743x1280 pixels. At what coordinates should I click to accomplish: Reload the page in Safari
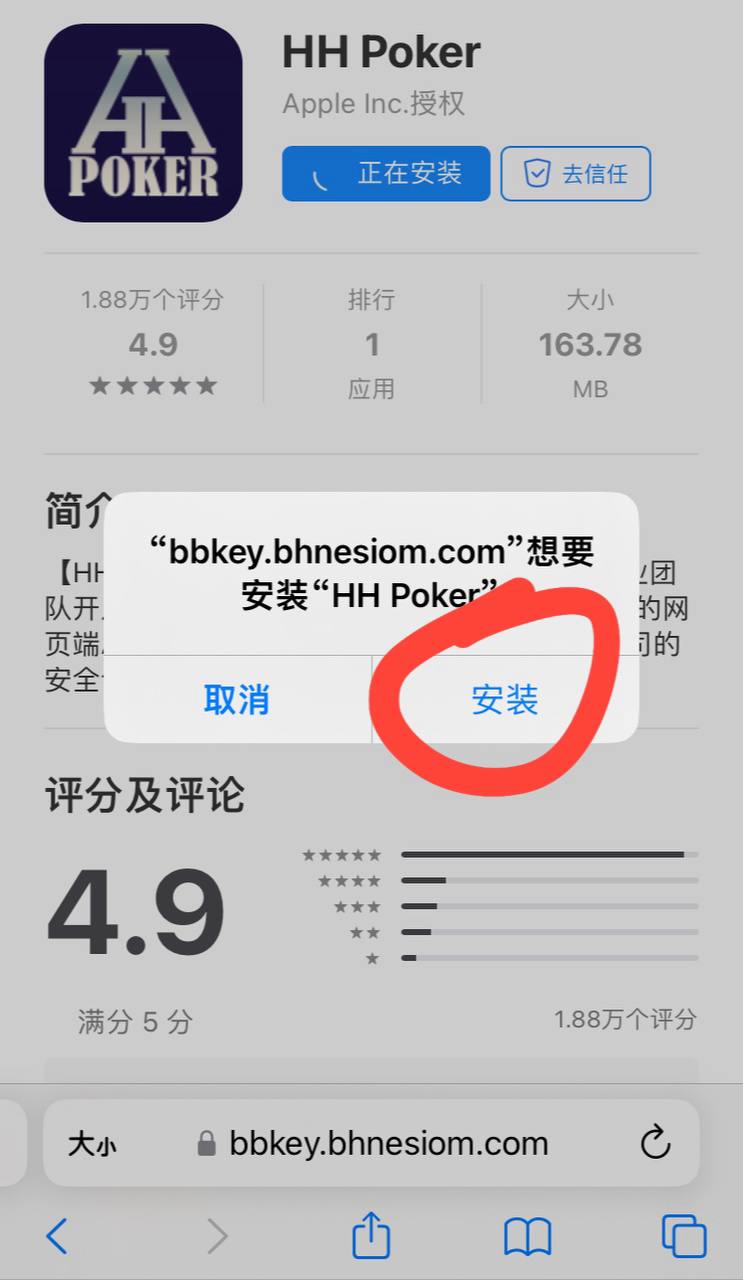(x=654, y=1142)
